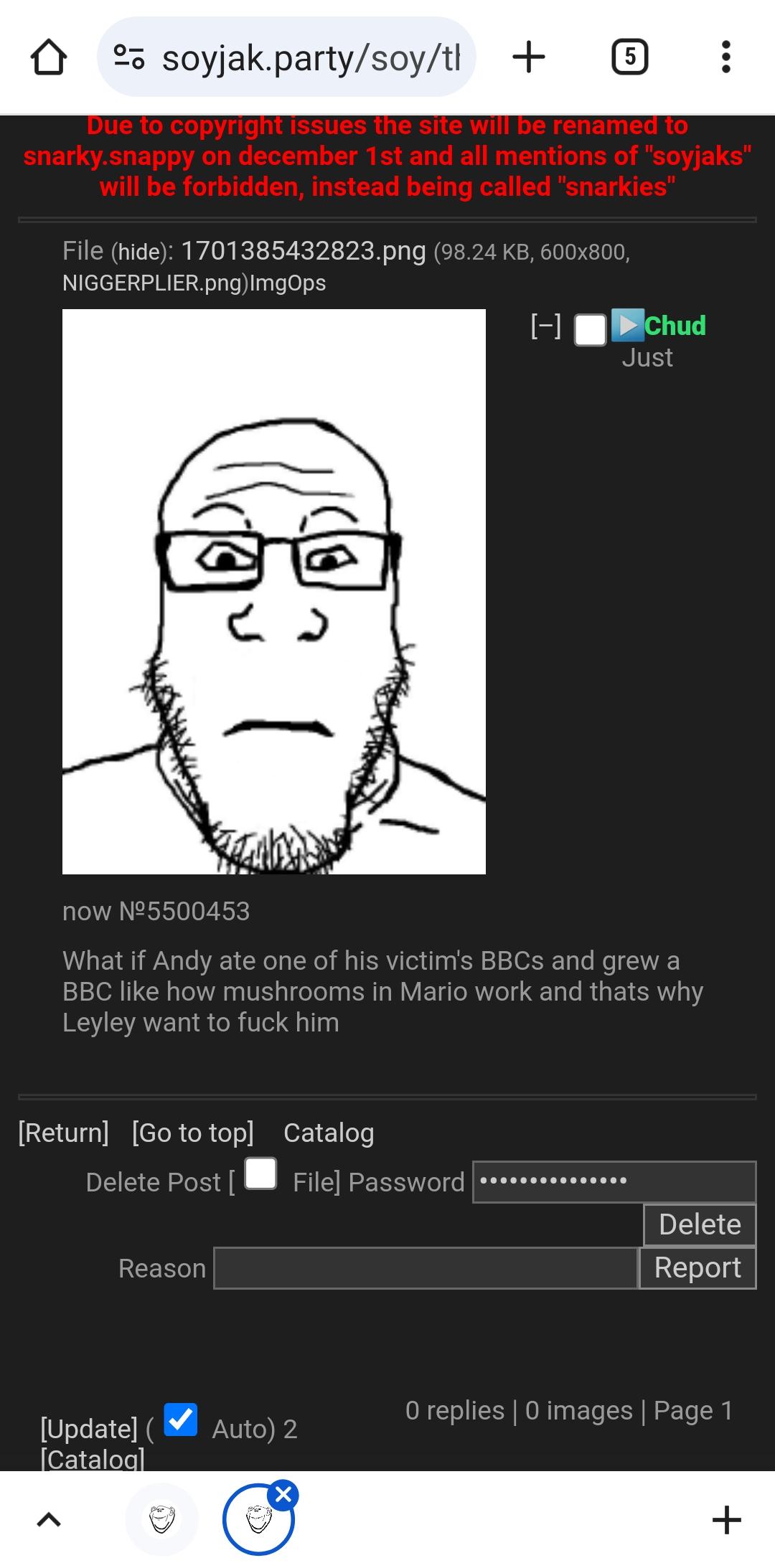Image resolution: width=775 pixels, height=1568 pixels.
Task: Focus the Reason input field
Action: [x=425, y=1268]
